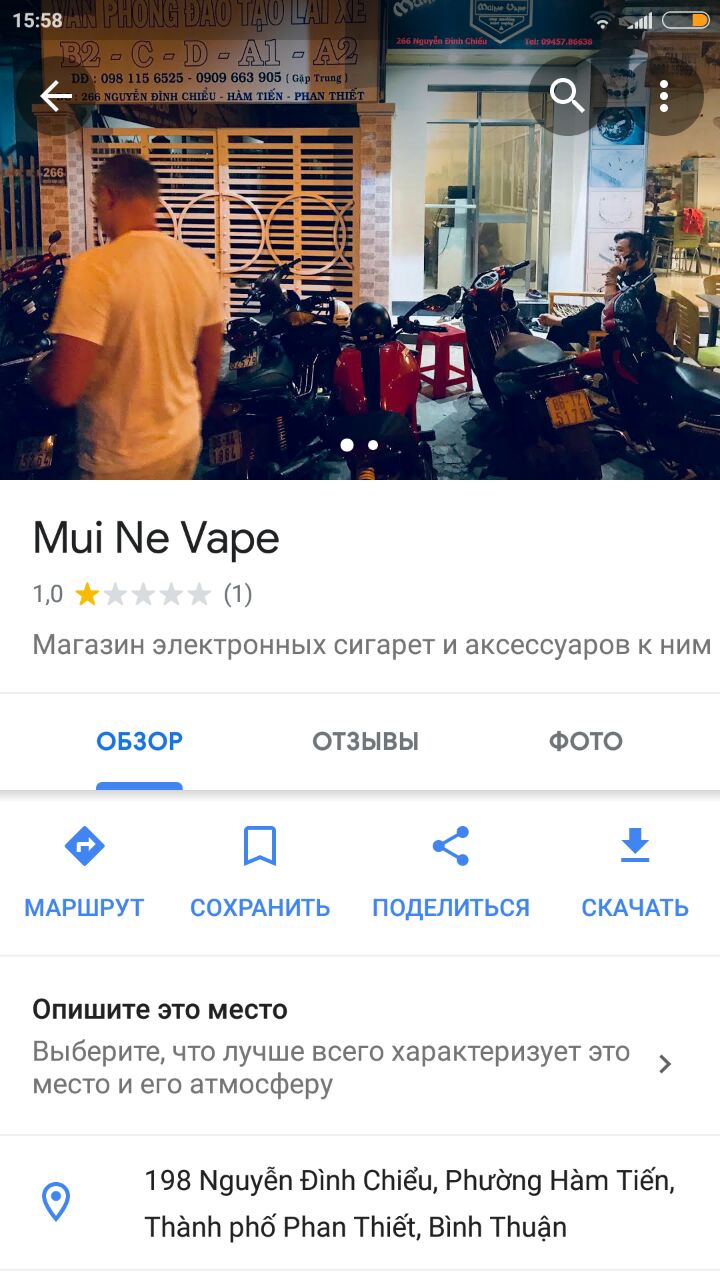Open the search magnifier icon
This screenshot has height=1280, width=720.
(567, 96)
